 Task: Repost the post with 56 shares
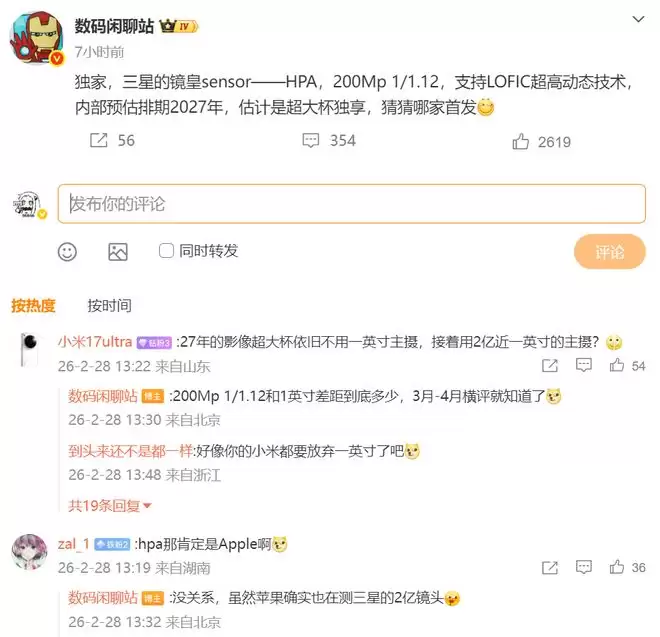pos(99,141)
